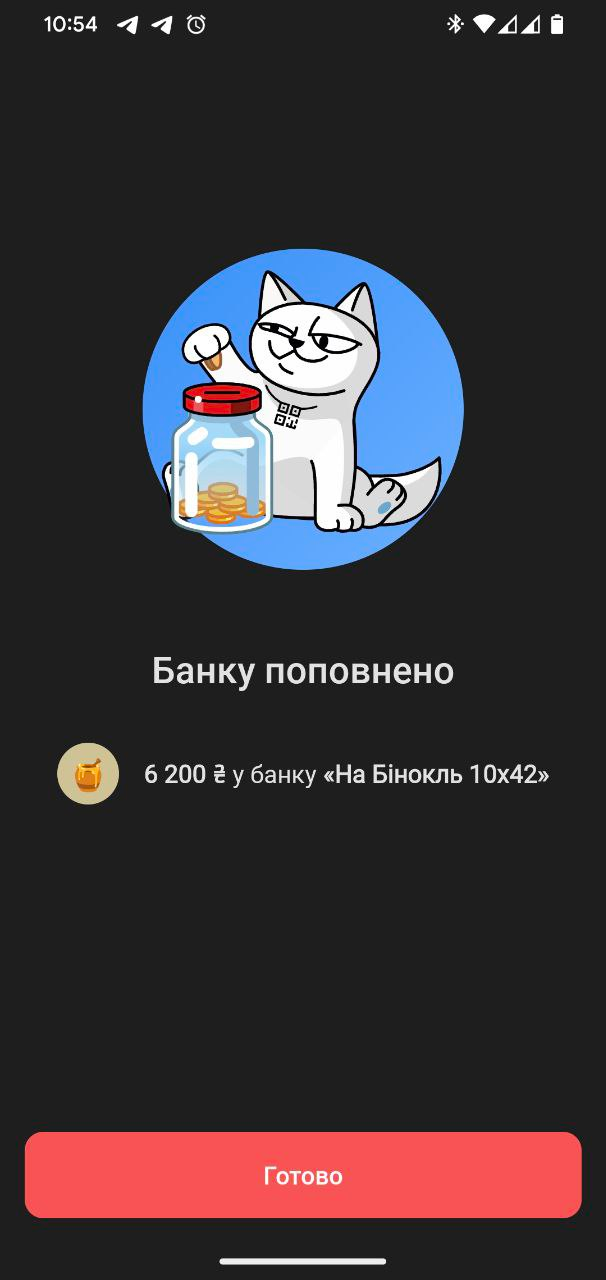The image size is (606, 1280).
Task: Tap the Готово button
Action: pos(303,1175)
